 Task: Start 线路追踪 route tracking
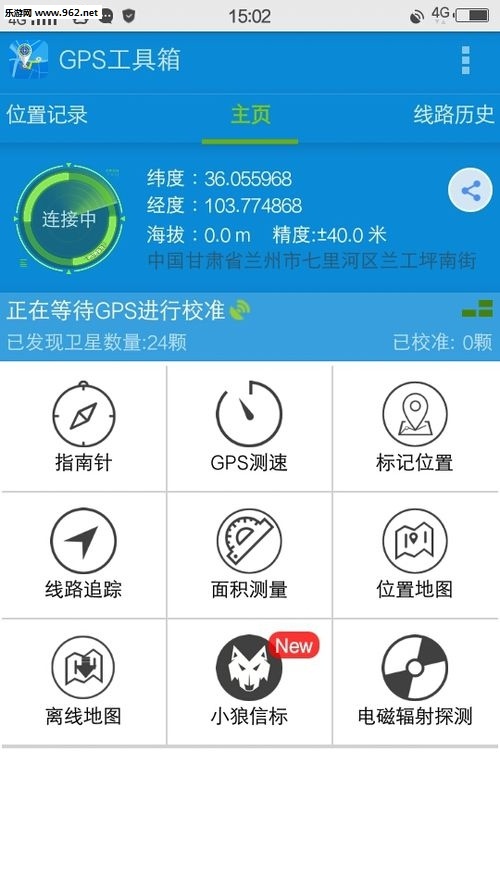pyautogui.click(x=83, y=555)
